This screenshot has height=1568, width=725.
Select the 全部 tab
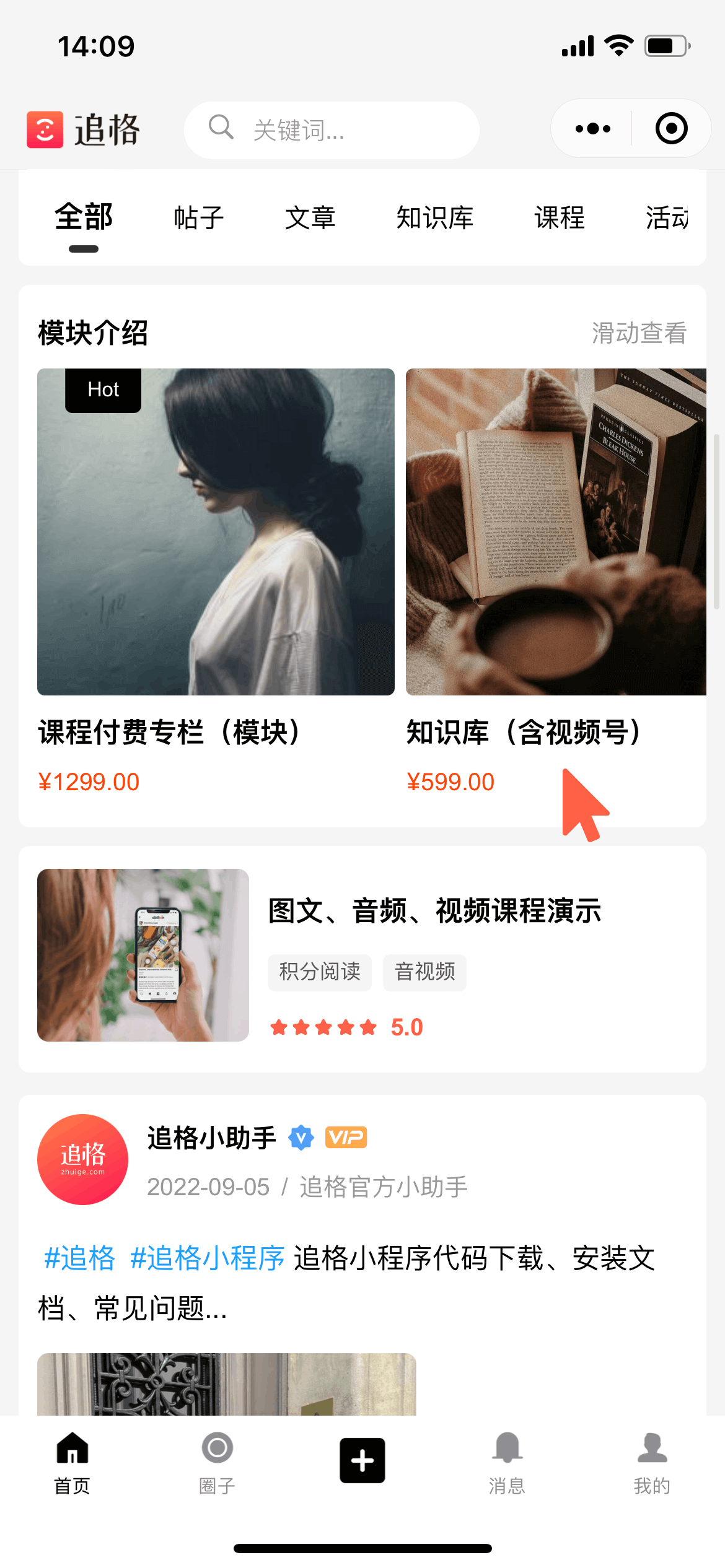[84, 218]
